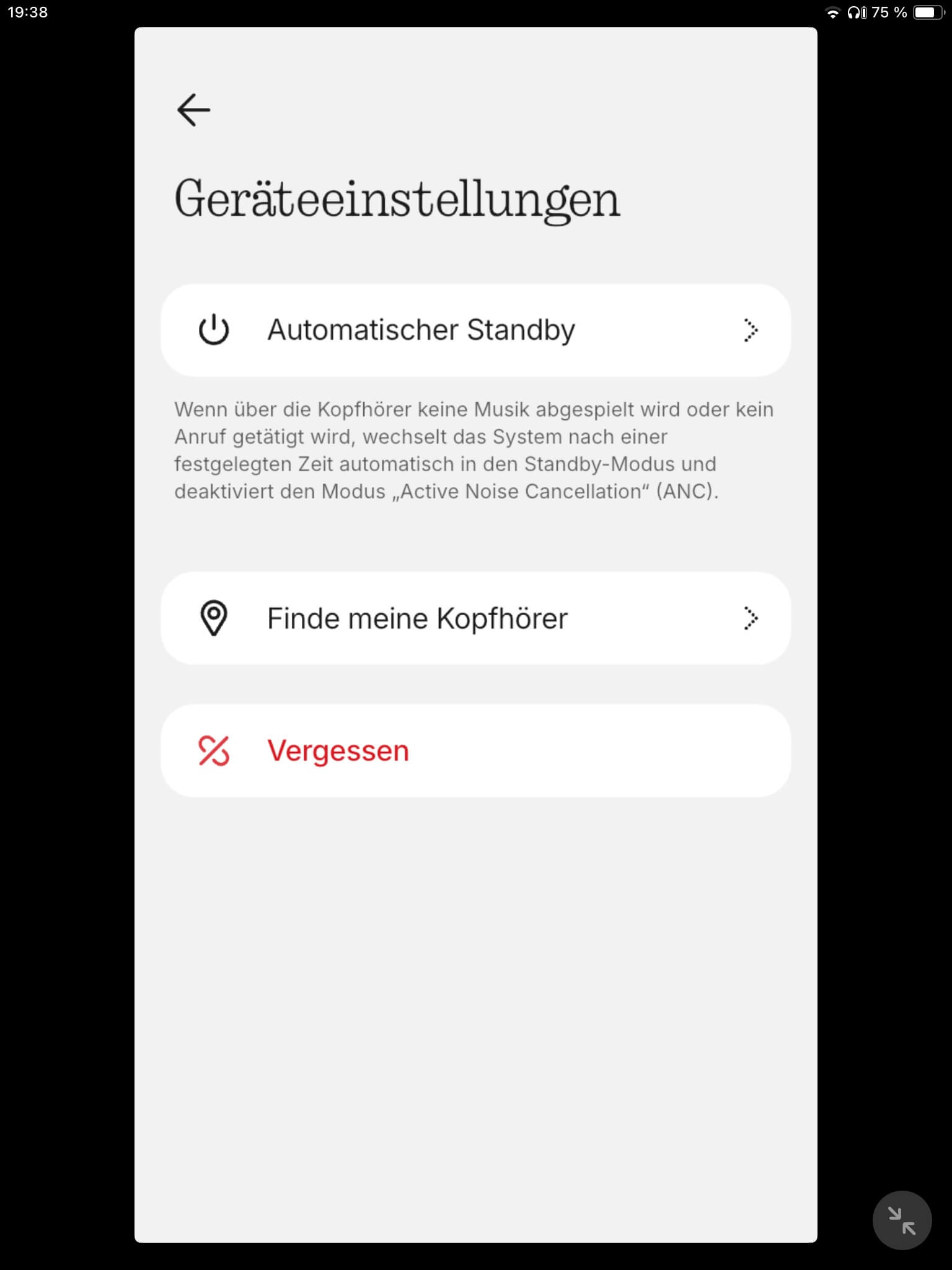Open Finde meine Kopfhörer
Viewport: 952px width, 1270px height.
click(x=475, y=618)
